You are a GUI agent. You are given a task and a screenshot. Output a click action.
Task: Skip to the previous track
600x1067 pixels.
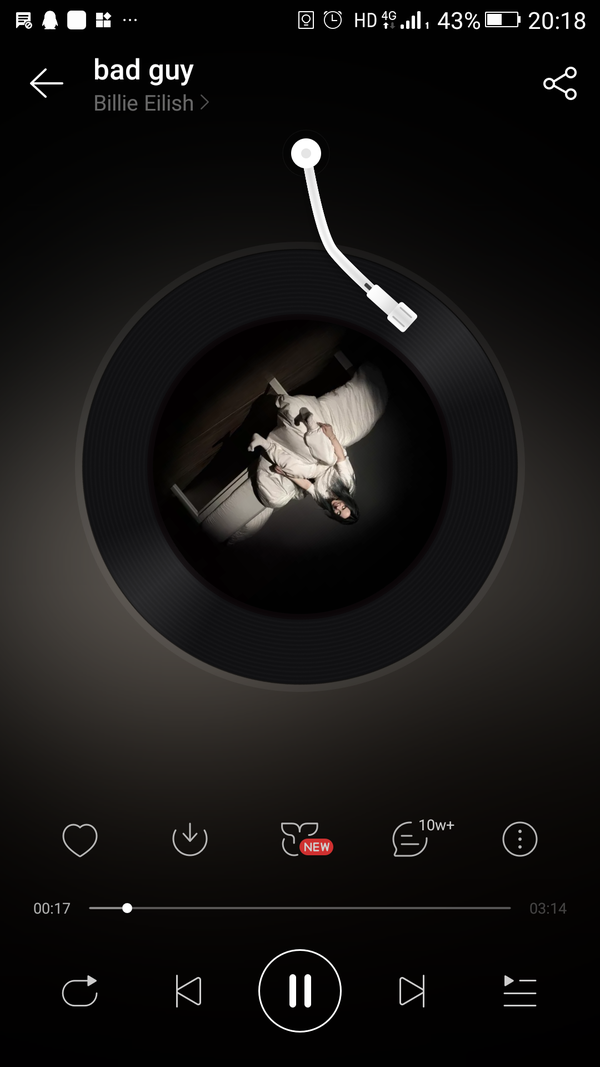[x=188, y=991]
